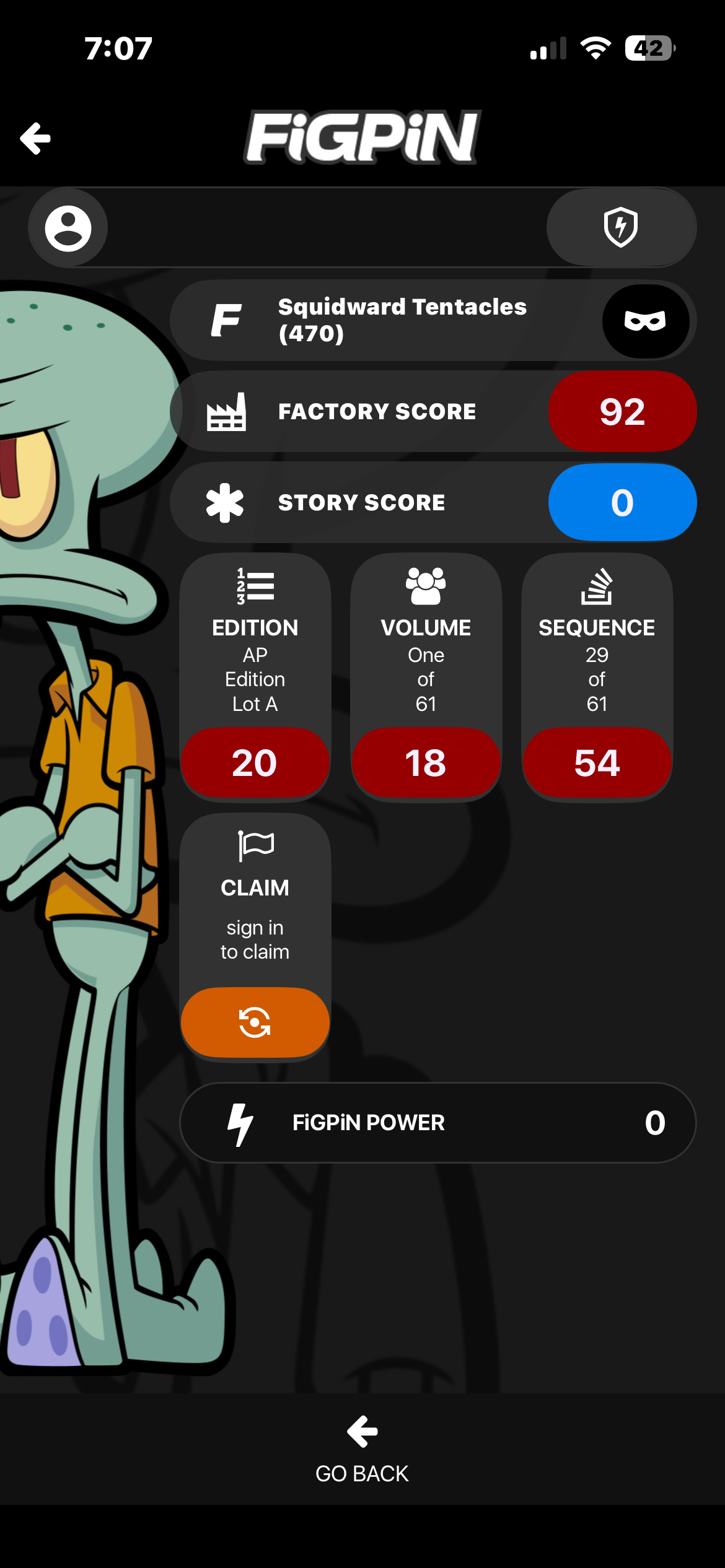The width and height of the screenshot is (725, 1568).
Task: Open the Story Score row
Action: [x=434, y=502]
